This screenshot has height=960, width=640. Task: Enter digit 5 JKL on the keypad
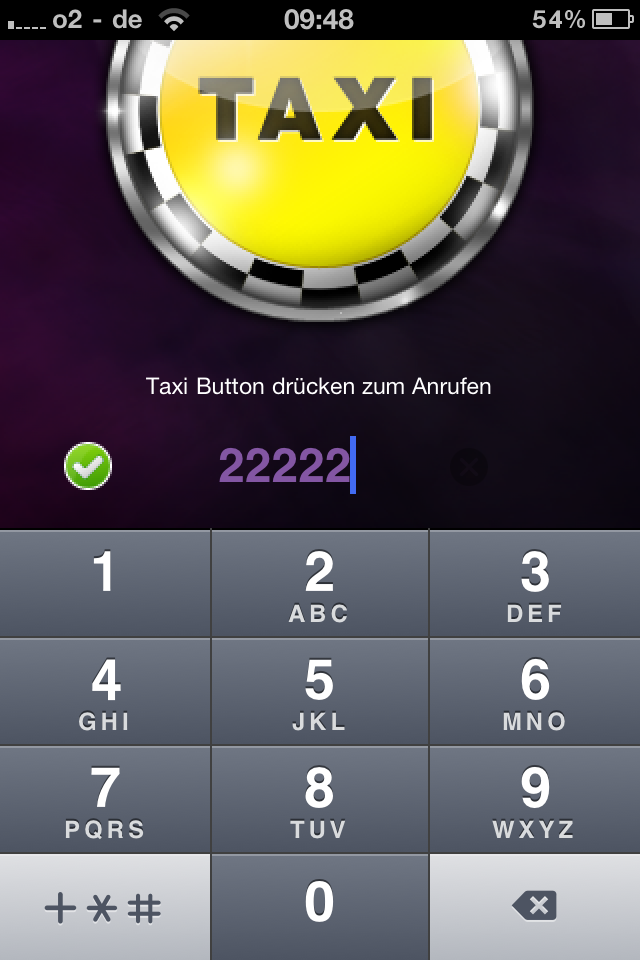click(x=319, y=692)
